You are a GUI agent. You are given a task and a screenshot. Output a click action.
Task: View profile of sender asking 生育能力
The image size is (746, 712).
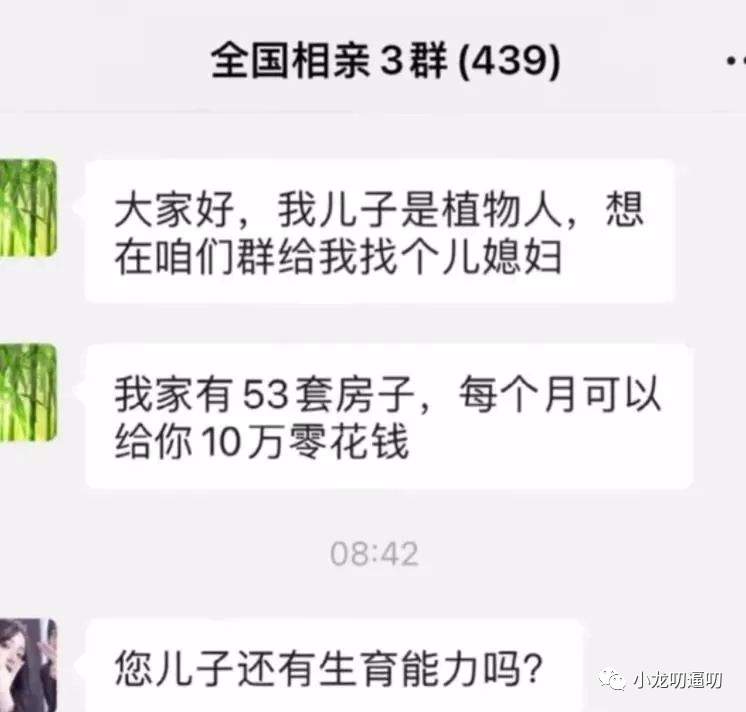click(x=27, y=663)
